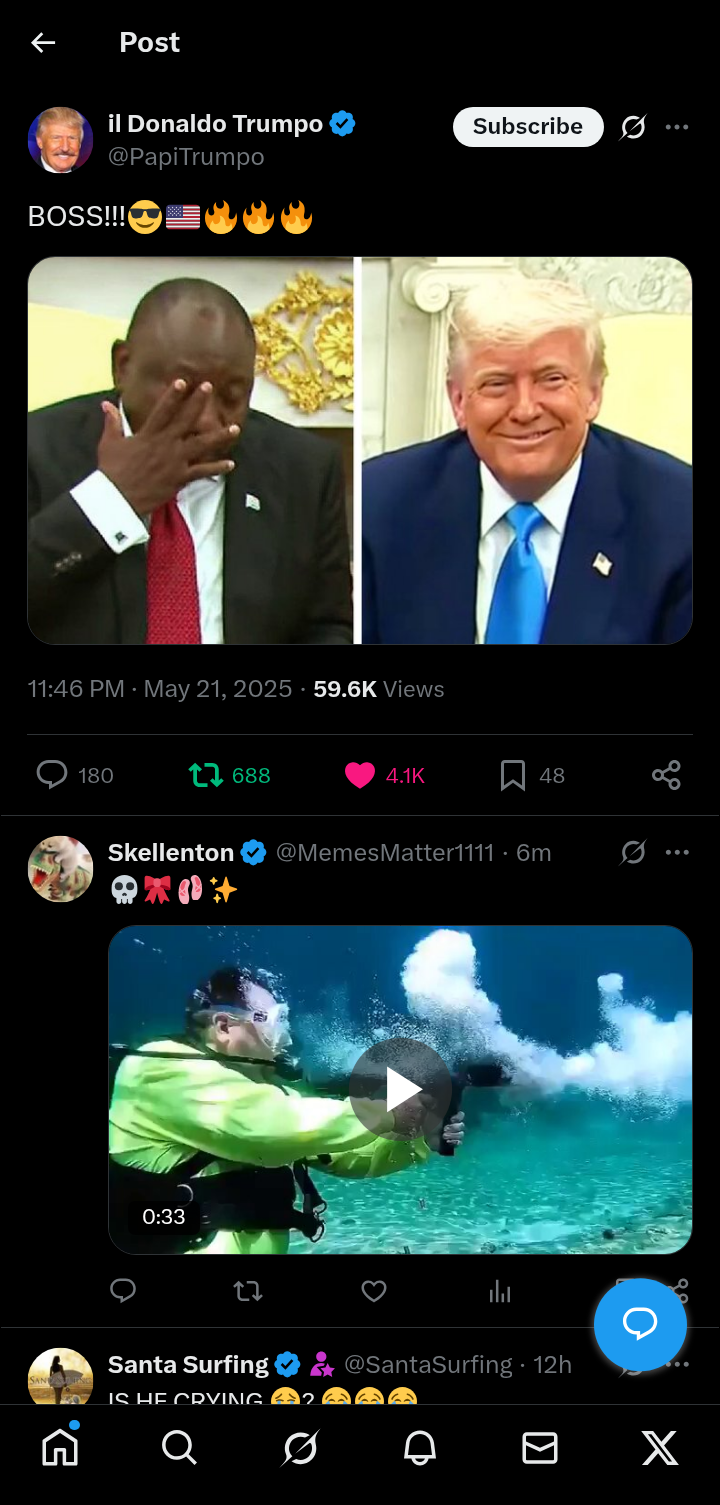This screenshot has width=720, height=1505.
Task: Open the Notifications bell tab
Action: [420, 1447]
